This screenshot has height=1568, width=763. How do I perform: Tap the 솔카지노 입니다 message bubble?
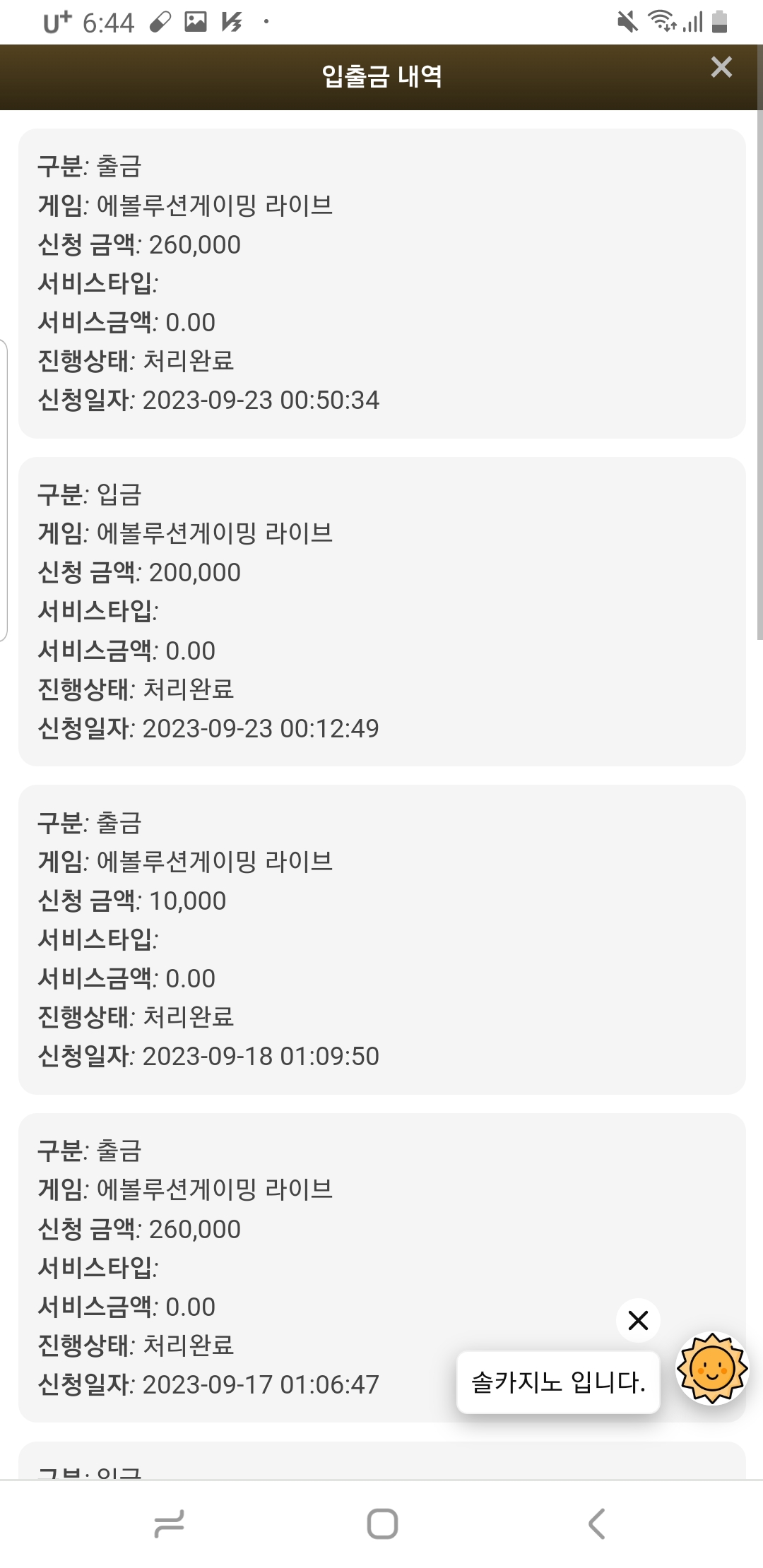(x=558, y=1382)
